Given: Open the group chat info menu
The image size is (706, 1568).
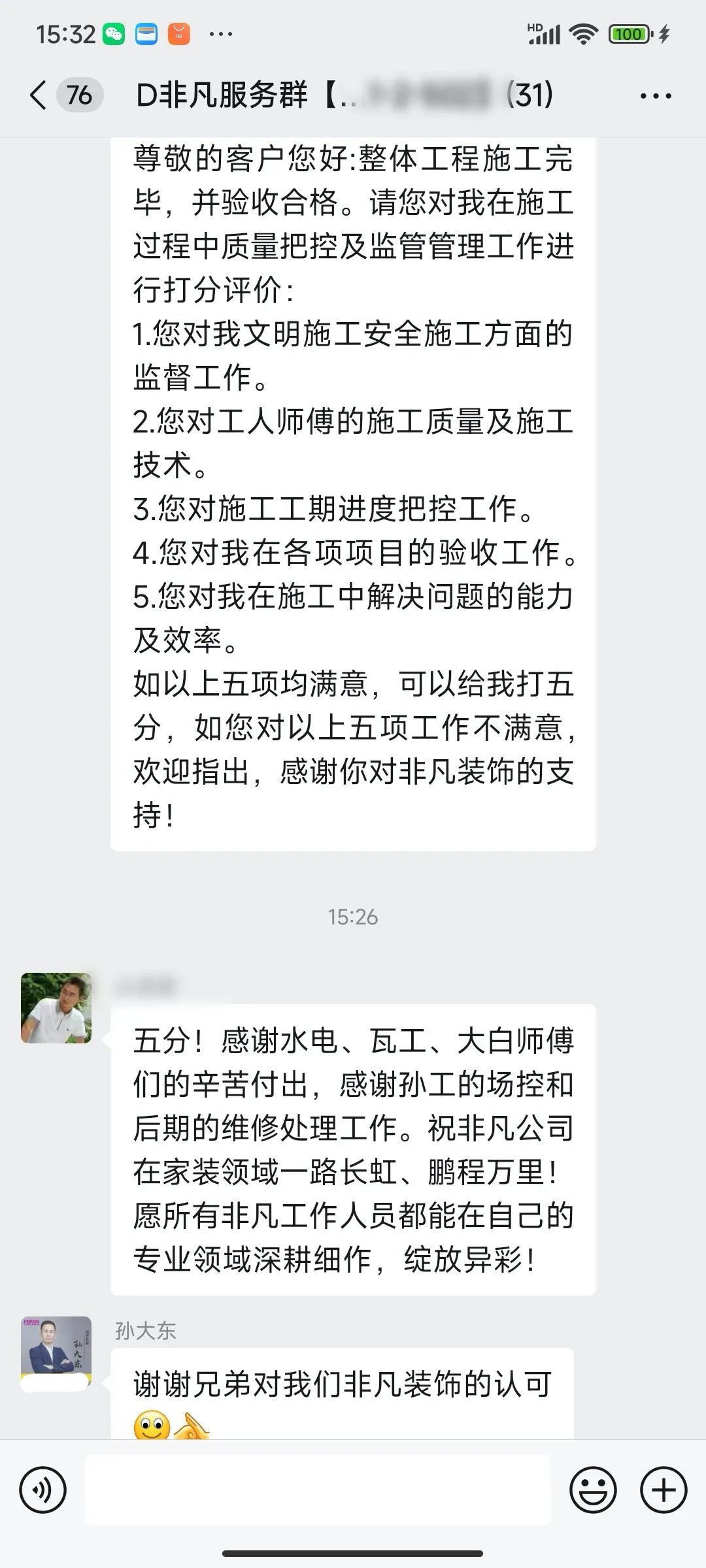Looking at the screenshot, I should 655,96.
